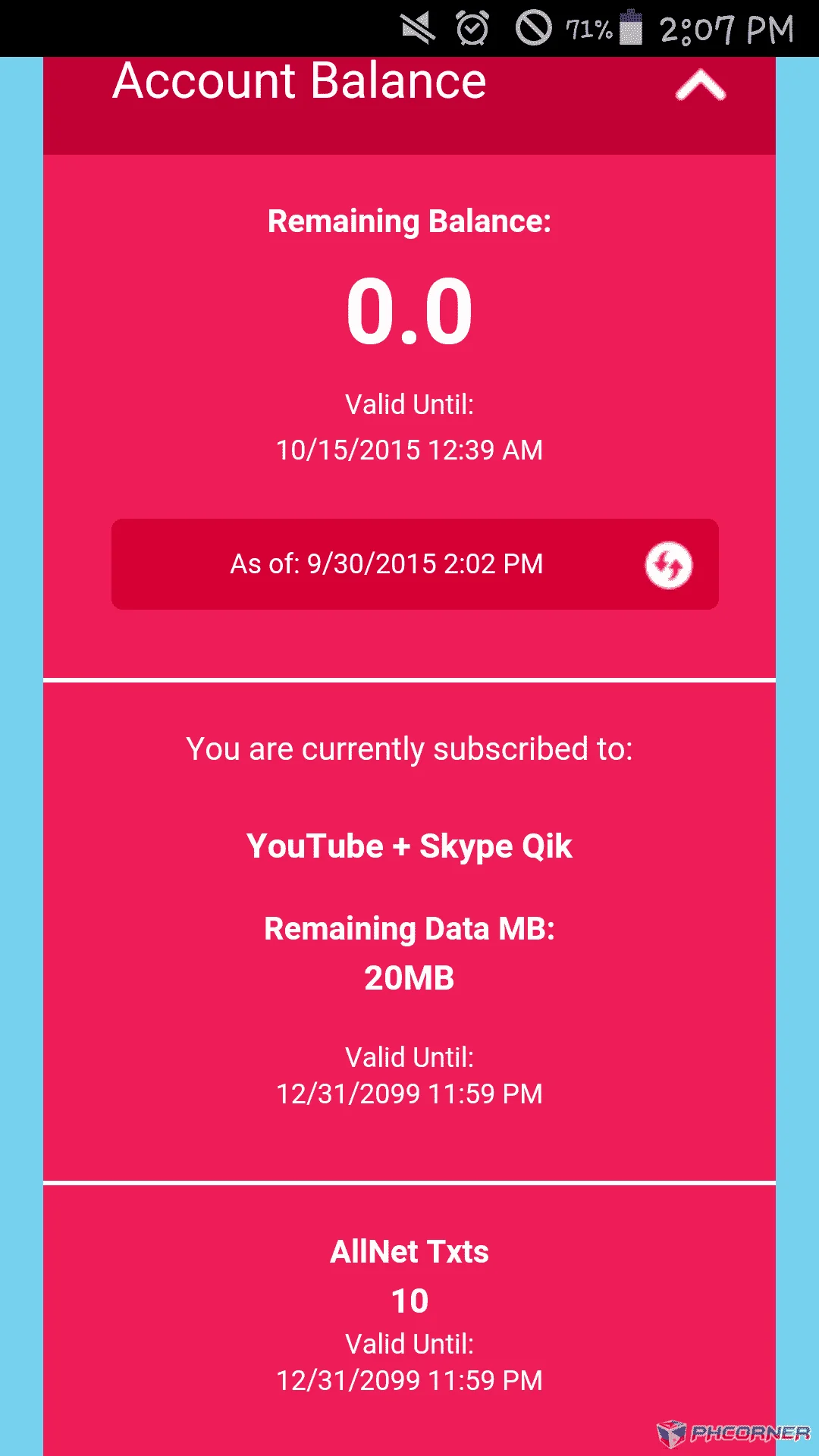Collapse the Account Balance section

(x=701, y=85)
